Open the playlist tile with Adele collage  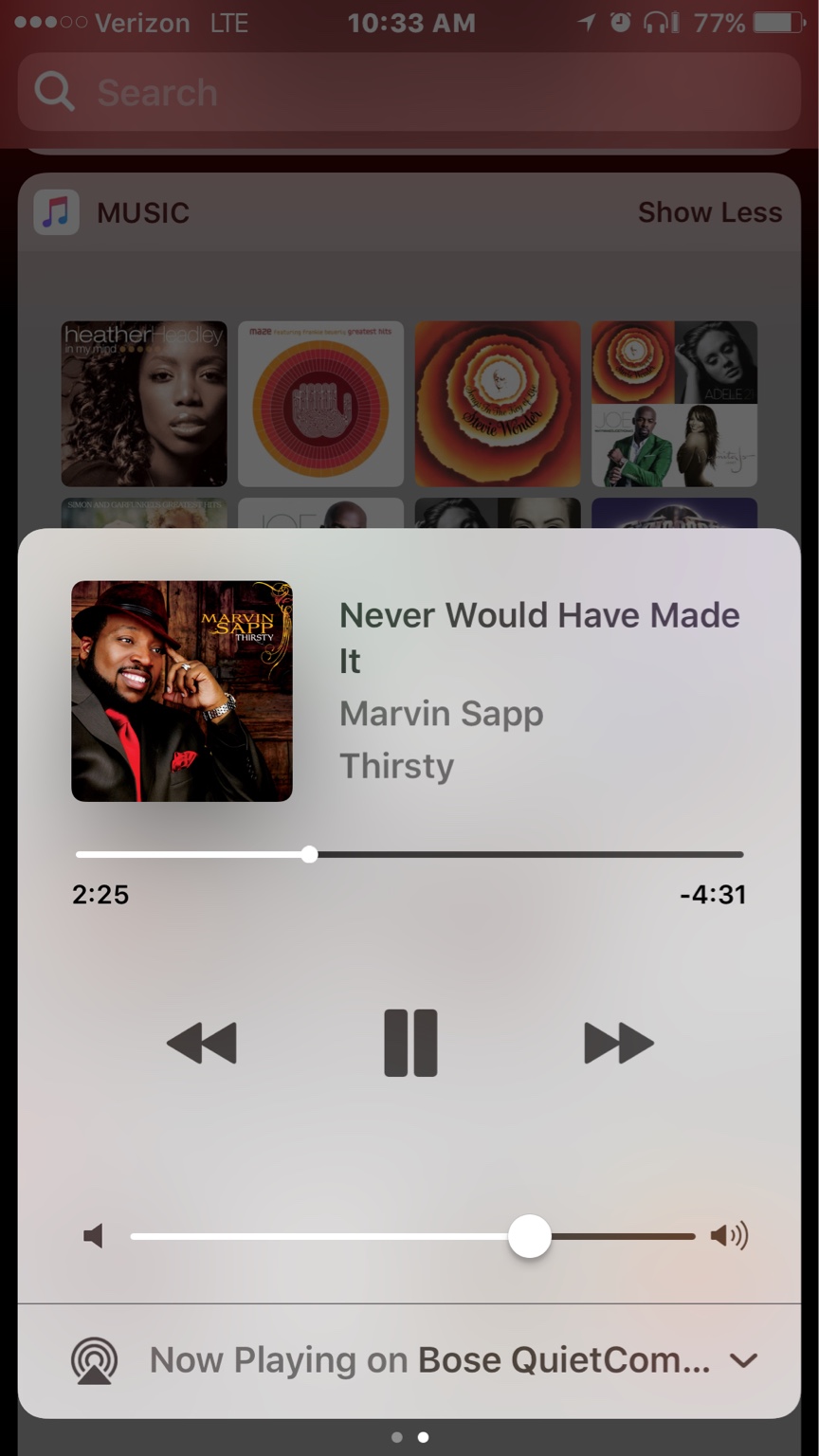tap(674, 404)
